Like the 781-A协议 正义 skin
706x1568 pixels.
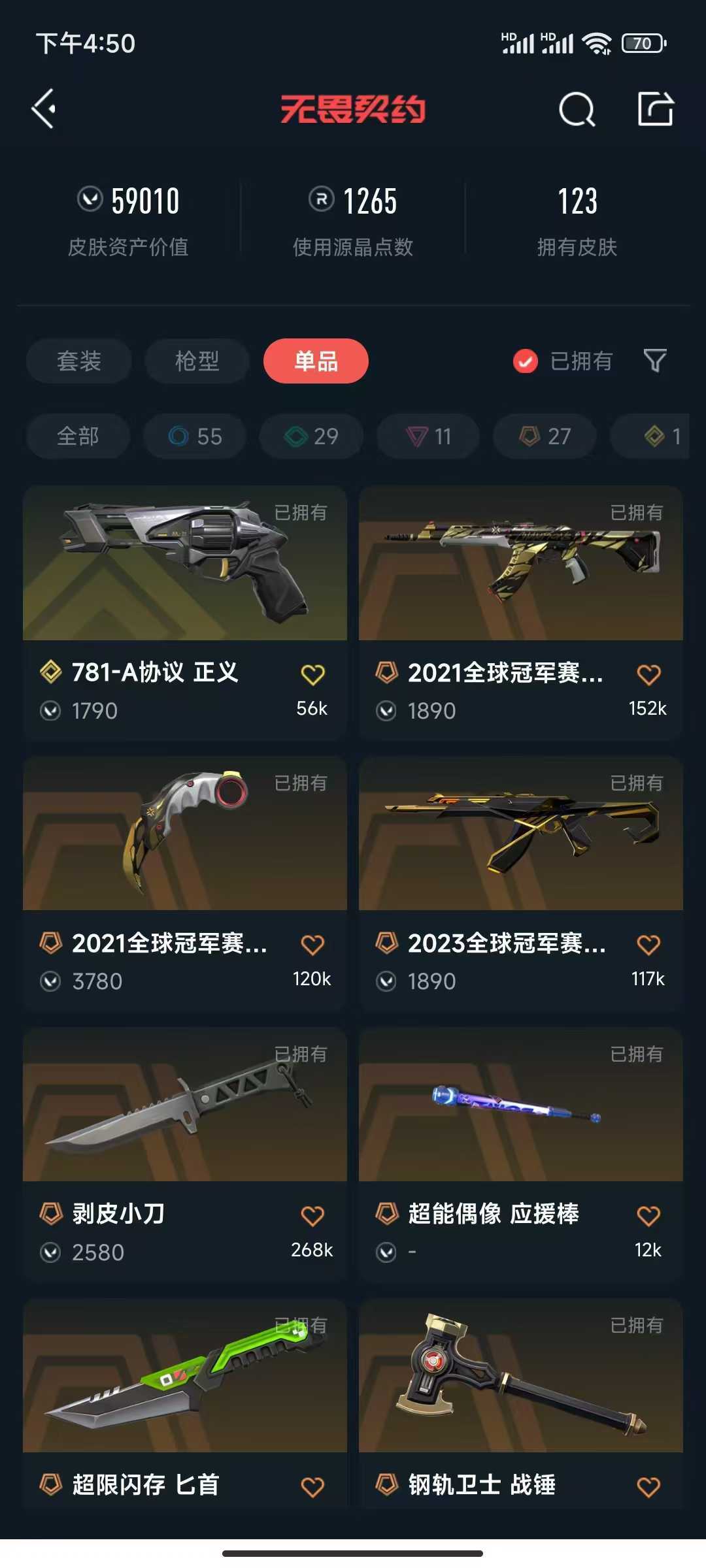[x=312, y=674]
